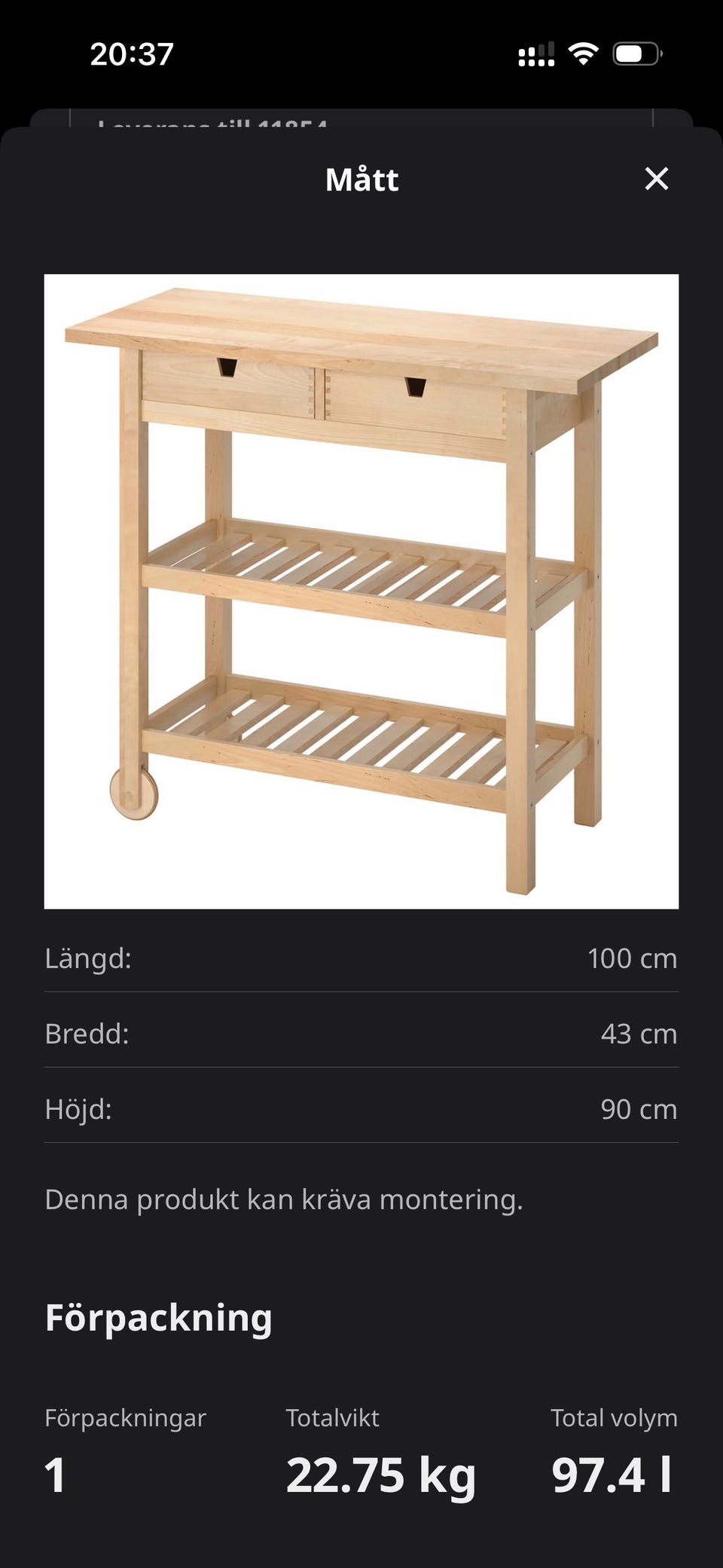723x1568 pixels.
Task: Tap the Total volym value 97.4 l
Action: (612, 1475)
